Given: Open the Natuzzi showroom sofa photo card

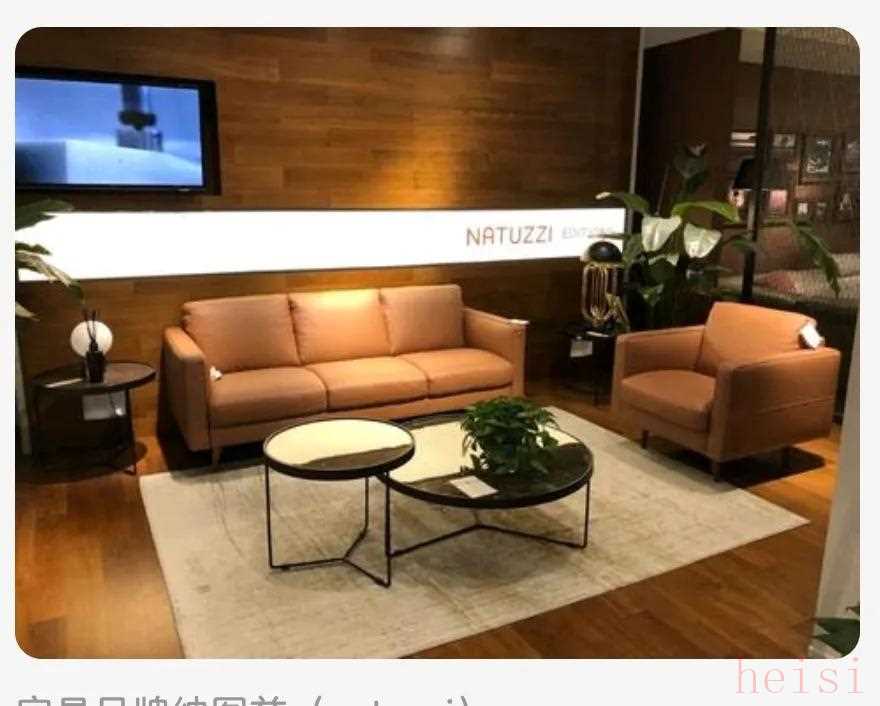Looking at the screenshot, I should pyautogui.click(x=437, y=342).
